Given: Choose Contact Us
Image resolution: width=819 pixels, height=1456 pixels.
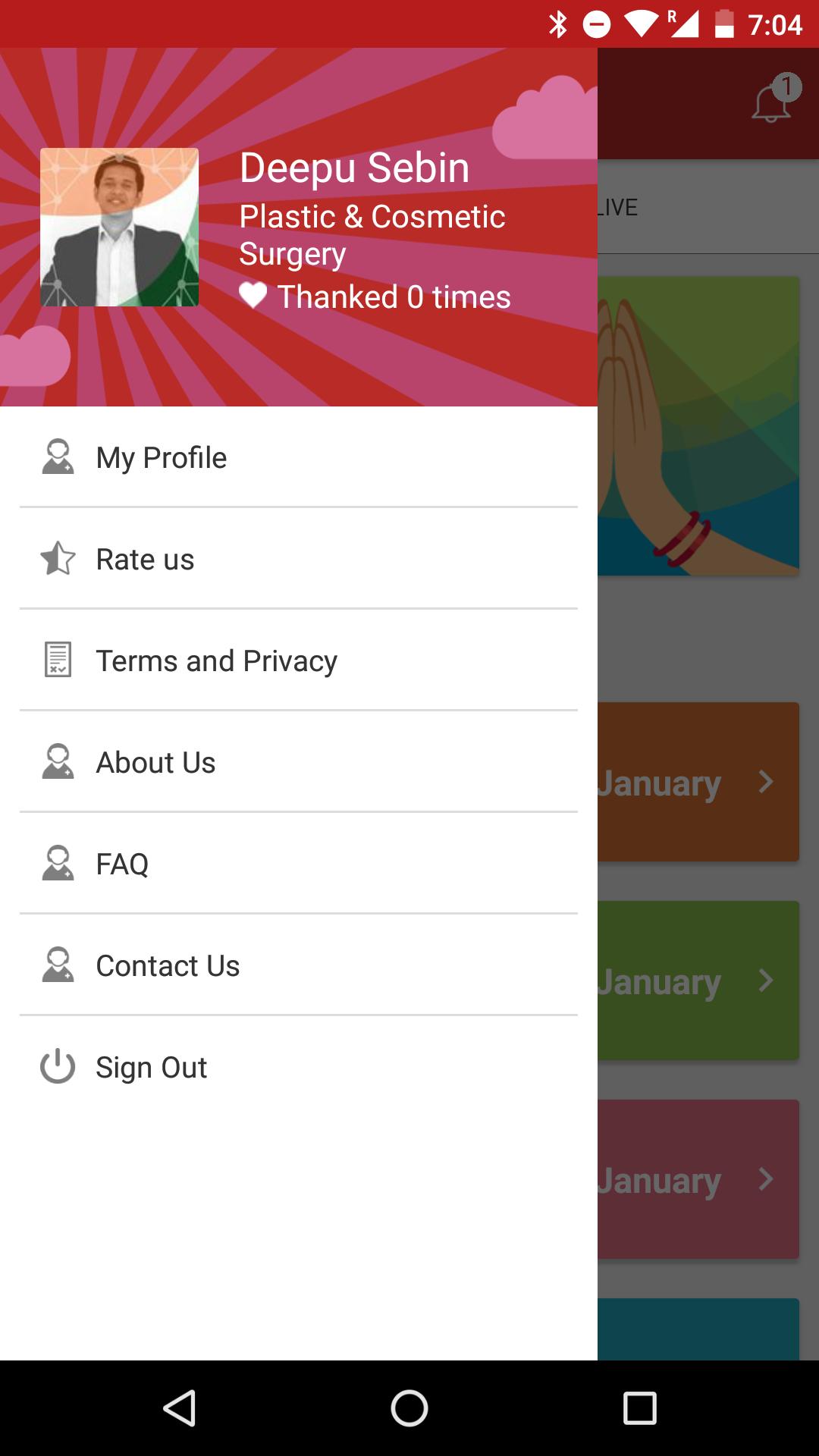Looking at the screenshot, I should 168,965.
